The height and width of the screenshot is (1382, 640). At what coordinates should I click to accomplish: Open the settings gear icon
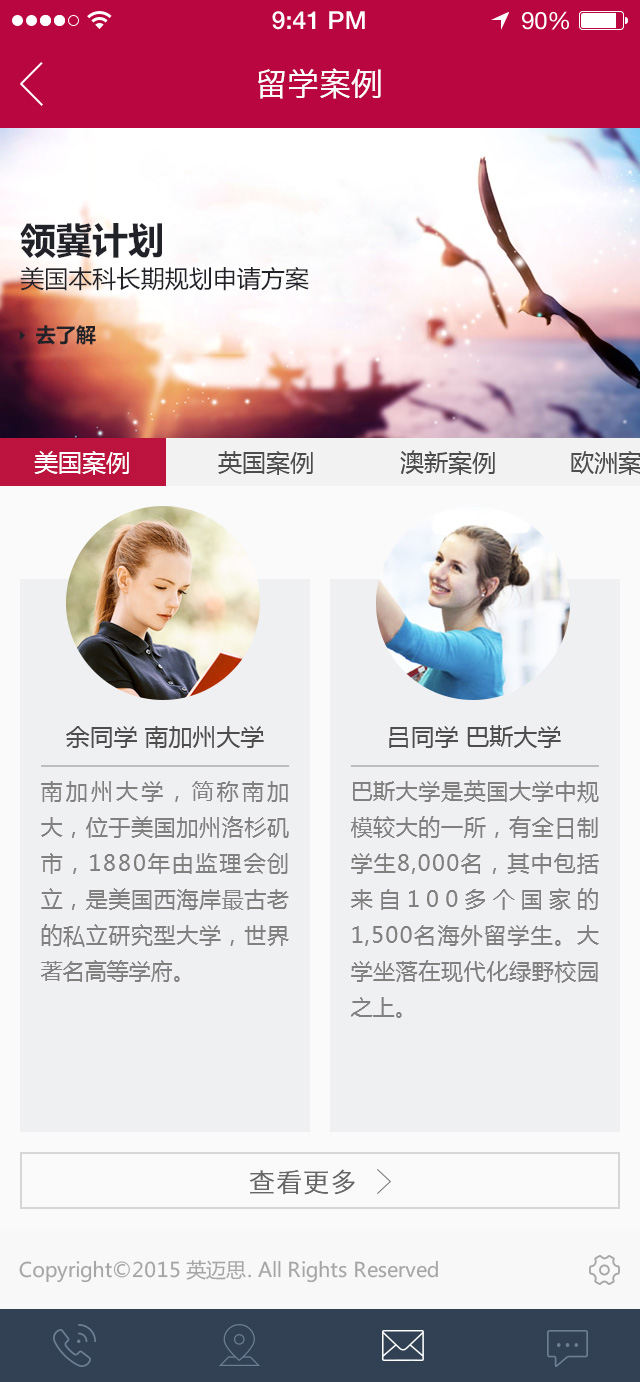pyautogui.click(x=604, y=1270)
